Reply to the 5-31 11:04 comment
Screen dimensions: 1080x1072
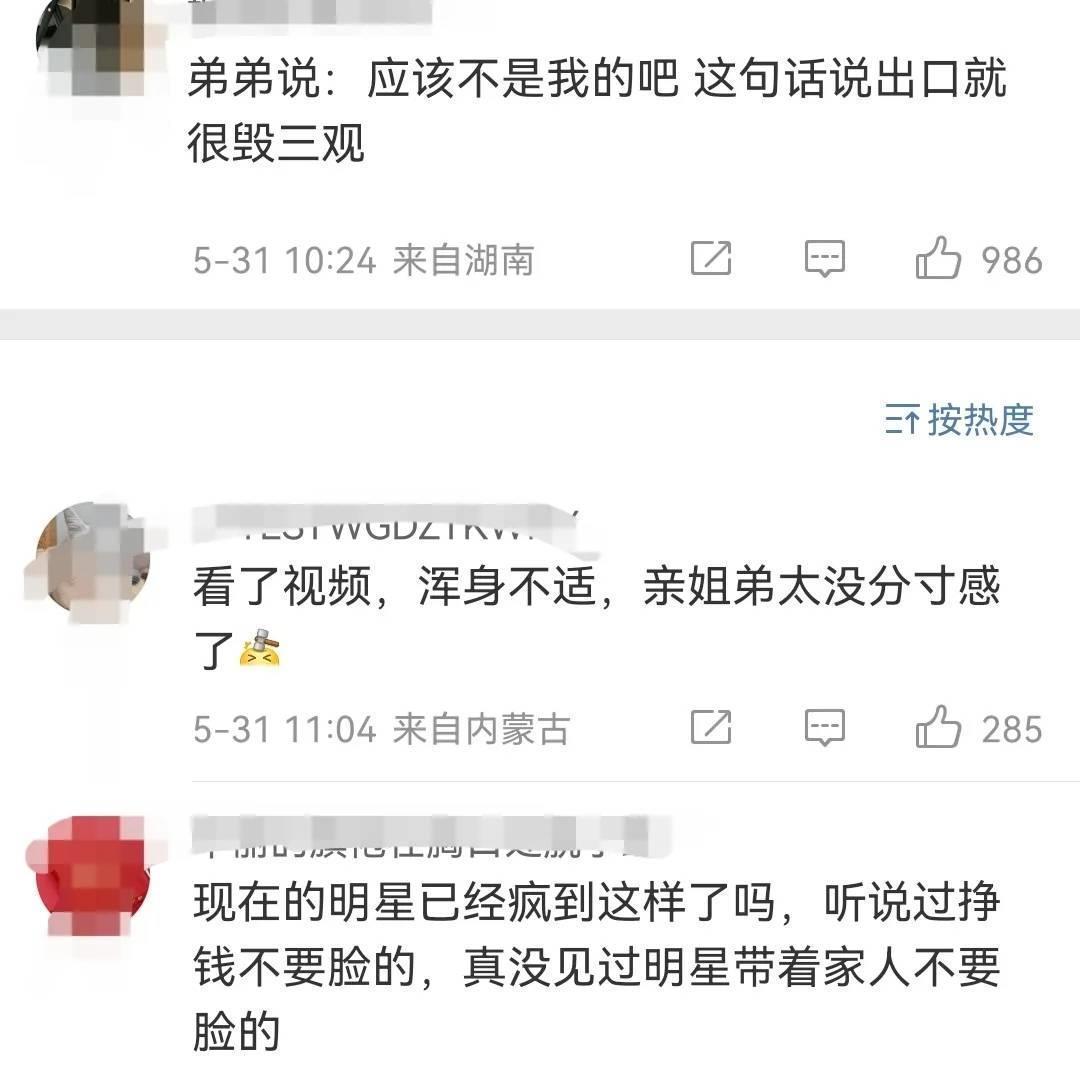coord(825,728)
